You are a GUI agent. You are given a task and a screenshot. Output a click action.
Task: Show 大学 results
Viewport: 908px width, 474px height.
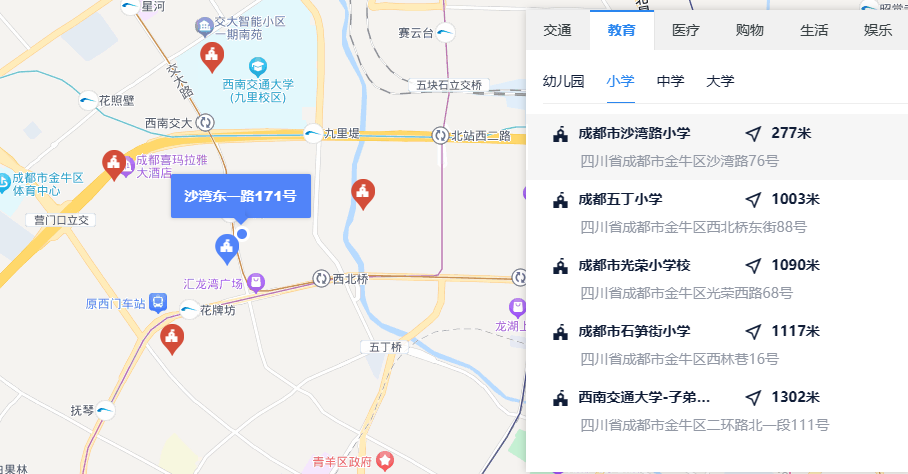[x=720, y=82]
